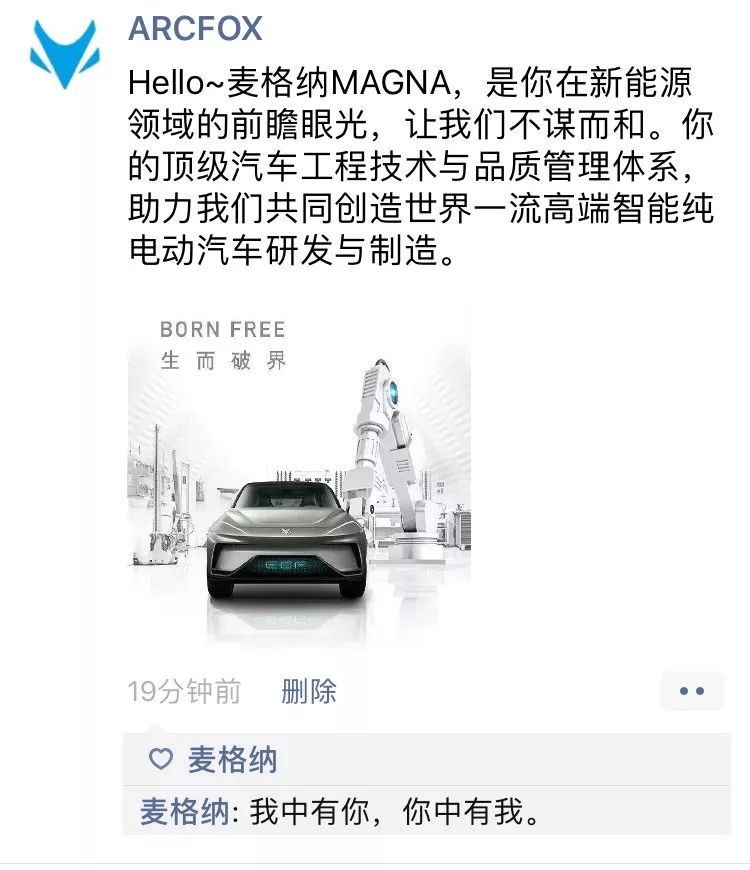The width and height of the screenshot is (750, 870).
Task: Open the BORN FREE car image
Action: (x=300, y=475)
